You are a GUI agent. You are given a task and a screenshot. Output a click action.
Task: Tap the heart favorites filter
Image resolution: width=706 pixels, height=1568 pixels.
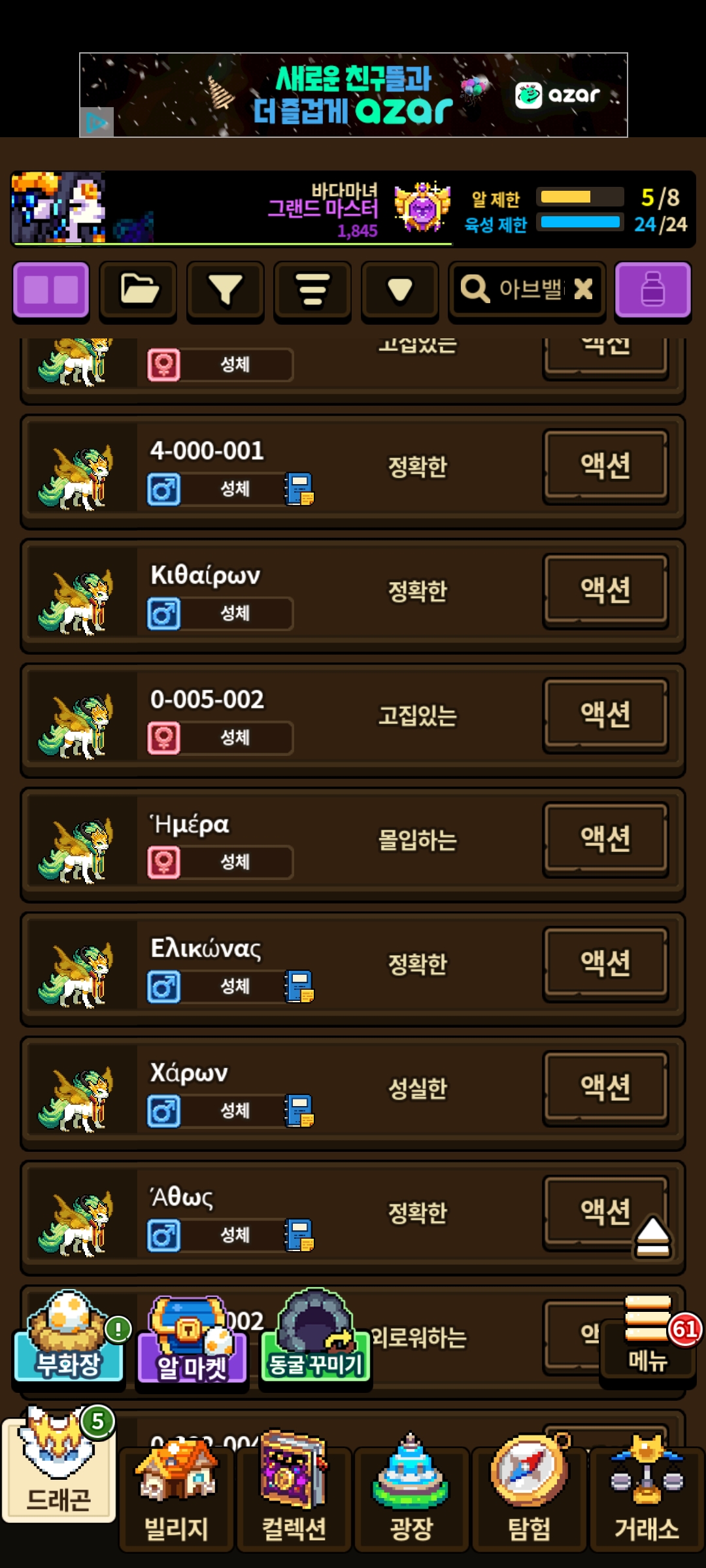coord(400,291)
